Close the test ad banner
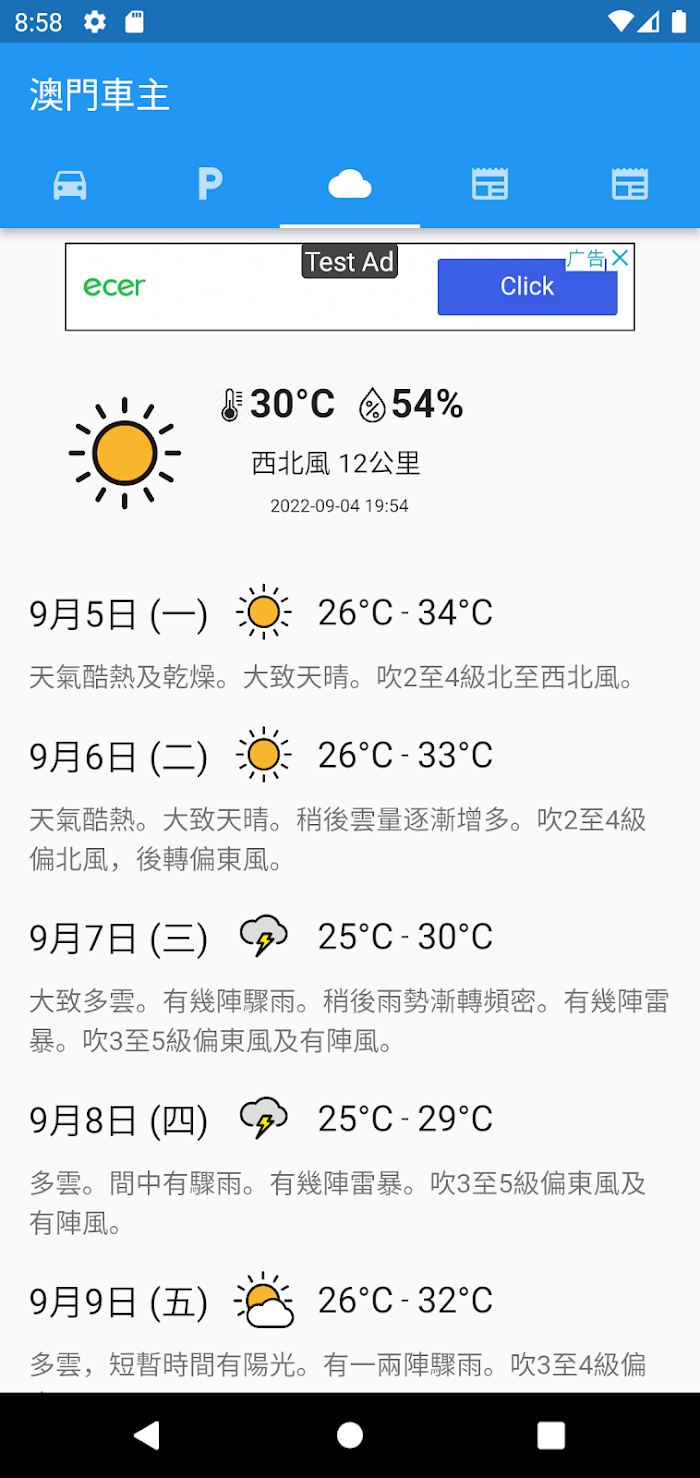The height and width of the screenshot is (1478, 700). 620,258
